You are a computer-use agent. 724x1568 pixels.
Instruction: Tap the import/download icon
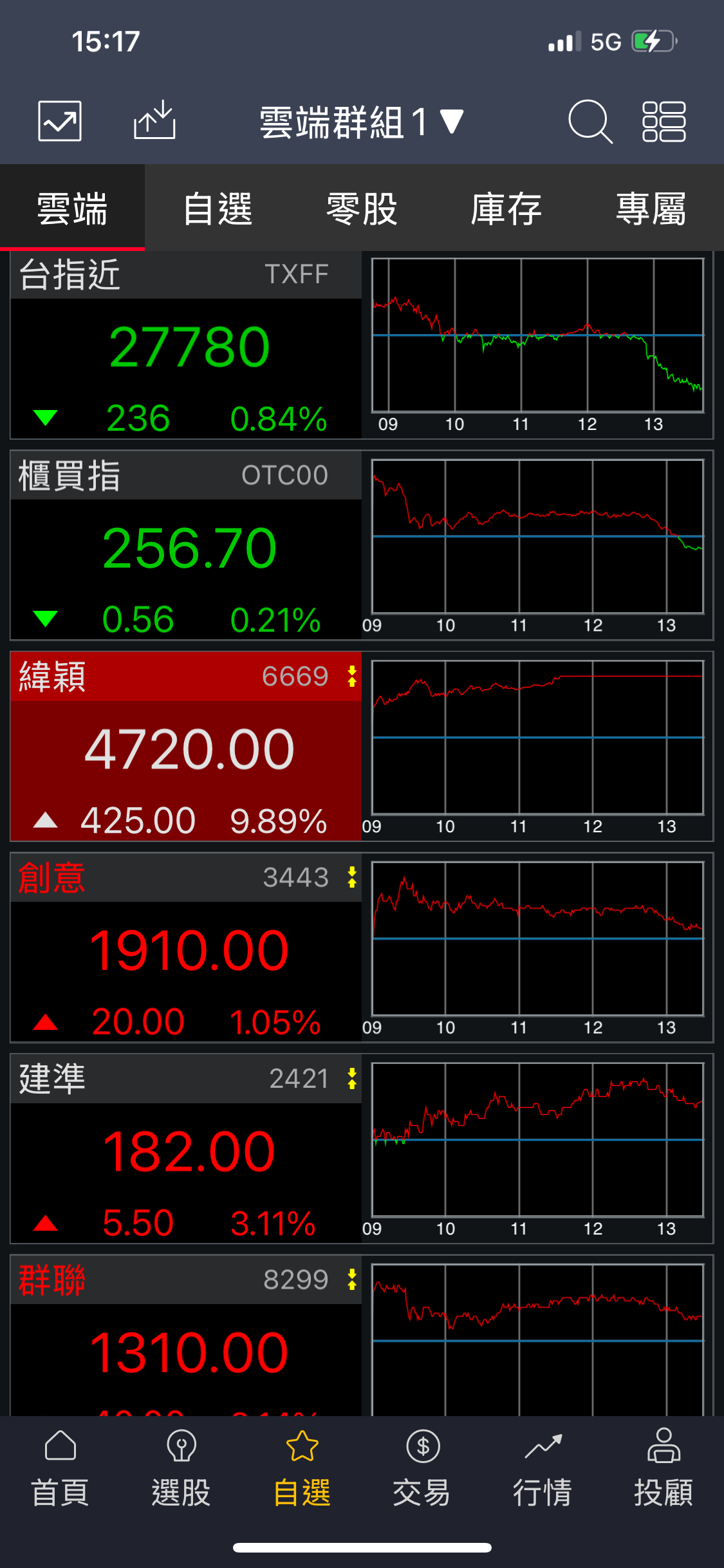pos(154,121)
